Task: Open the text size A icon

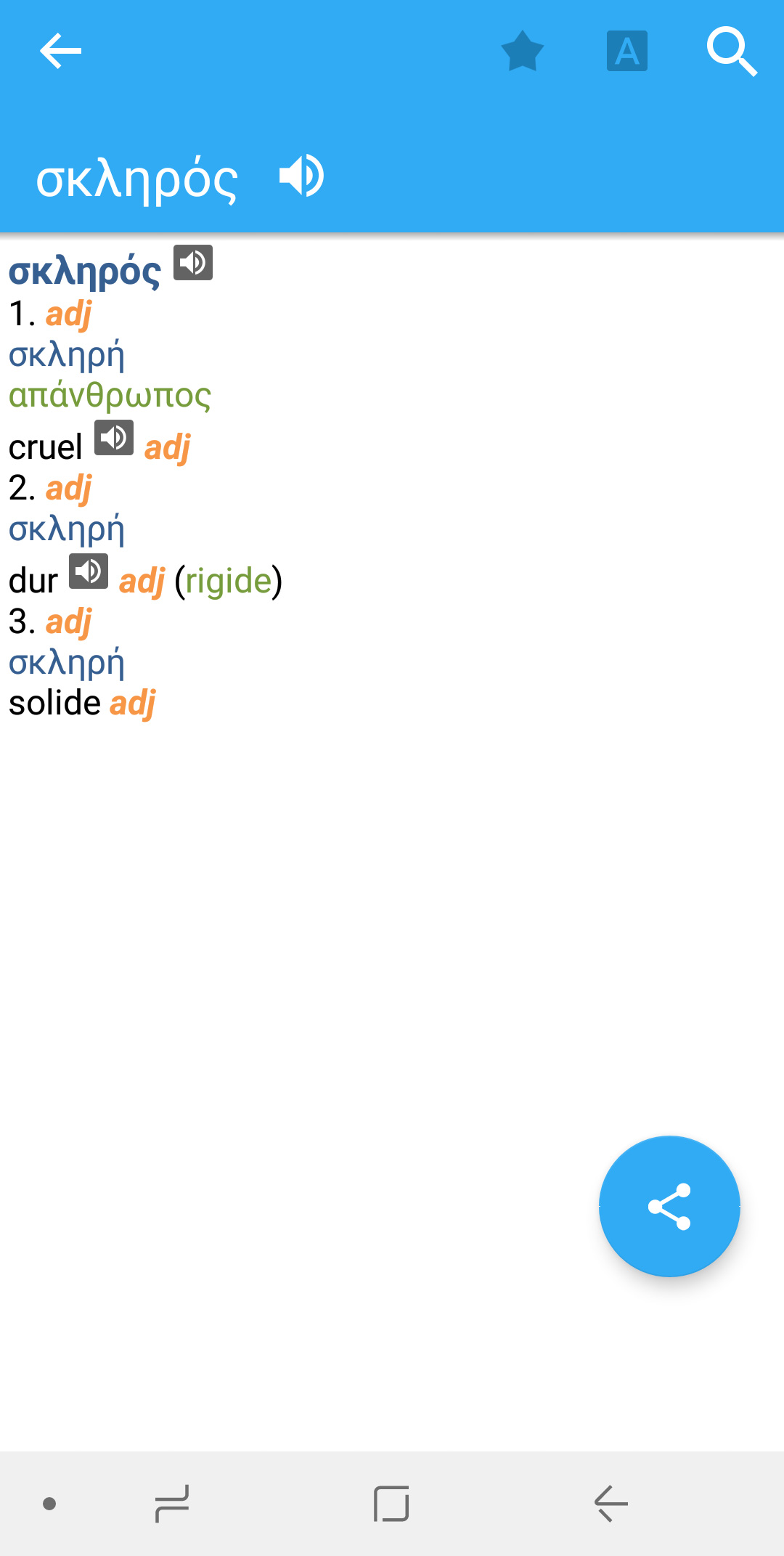Action: pyautogui.click(x=627, y=52)
